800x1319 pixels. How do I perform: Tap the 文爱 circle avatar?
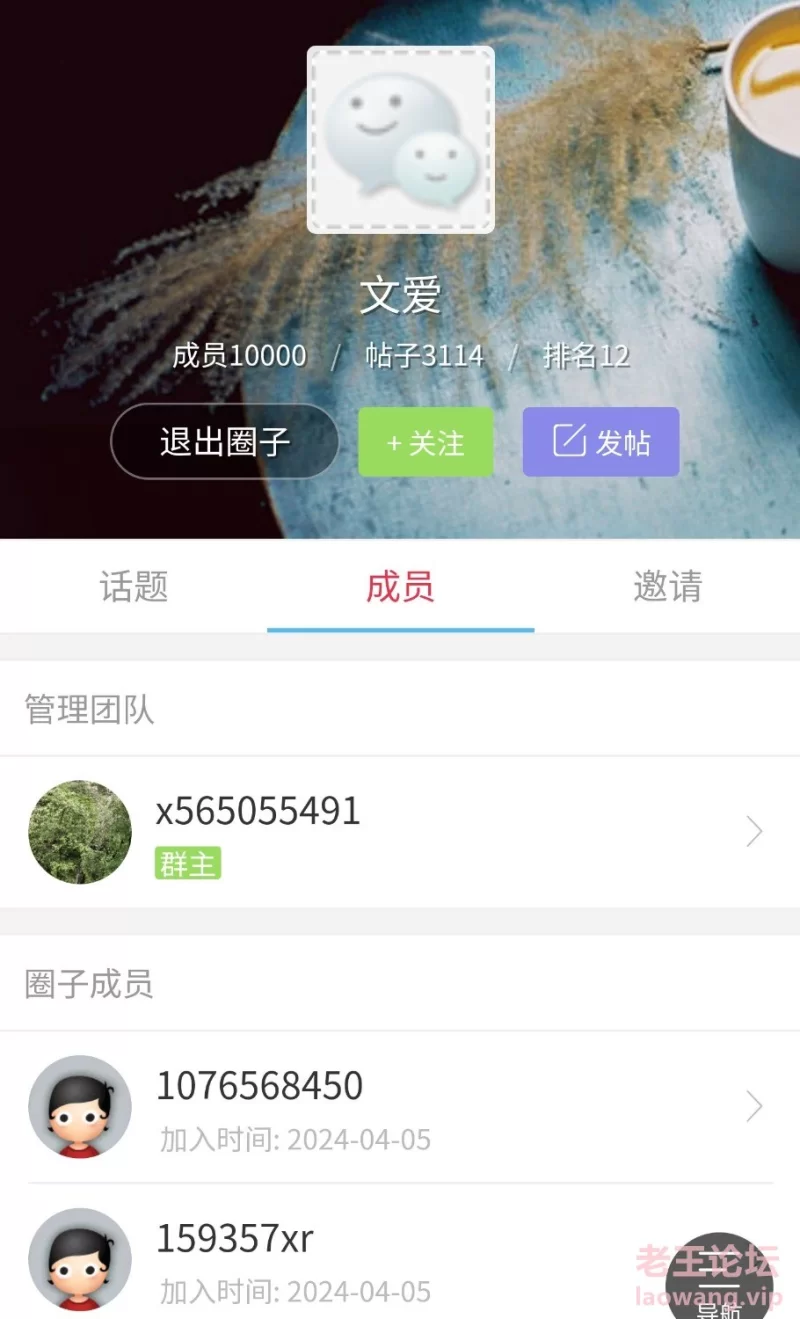pyautogui.click(x=400, y=140)
